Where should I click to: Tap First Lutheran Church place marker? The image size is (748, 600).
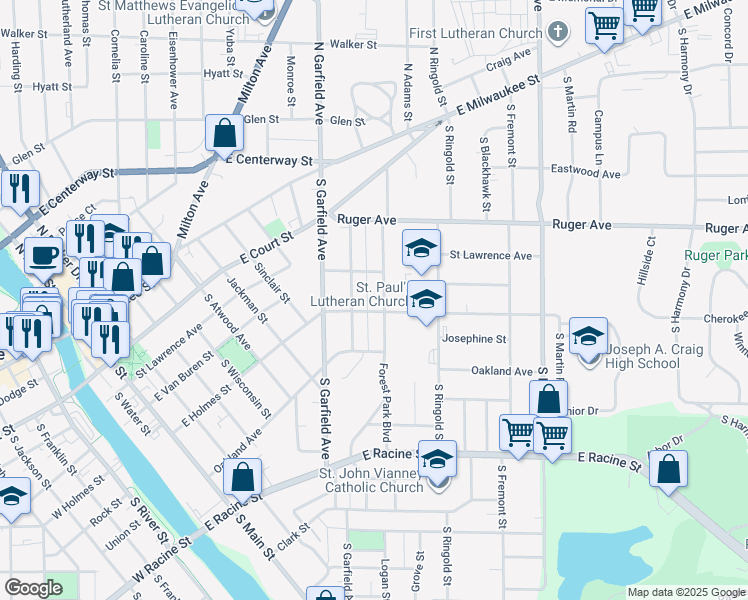(557, 32)
